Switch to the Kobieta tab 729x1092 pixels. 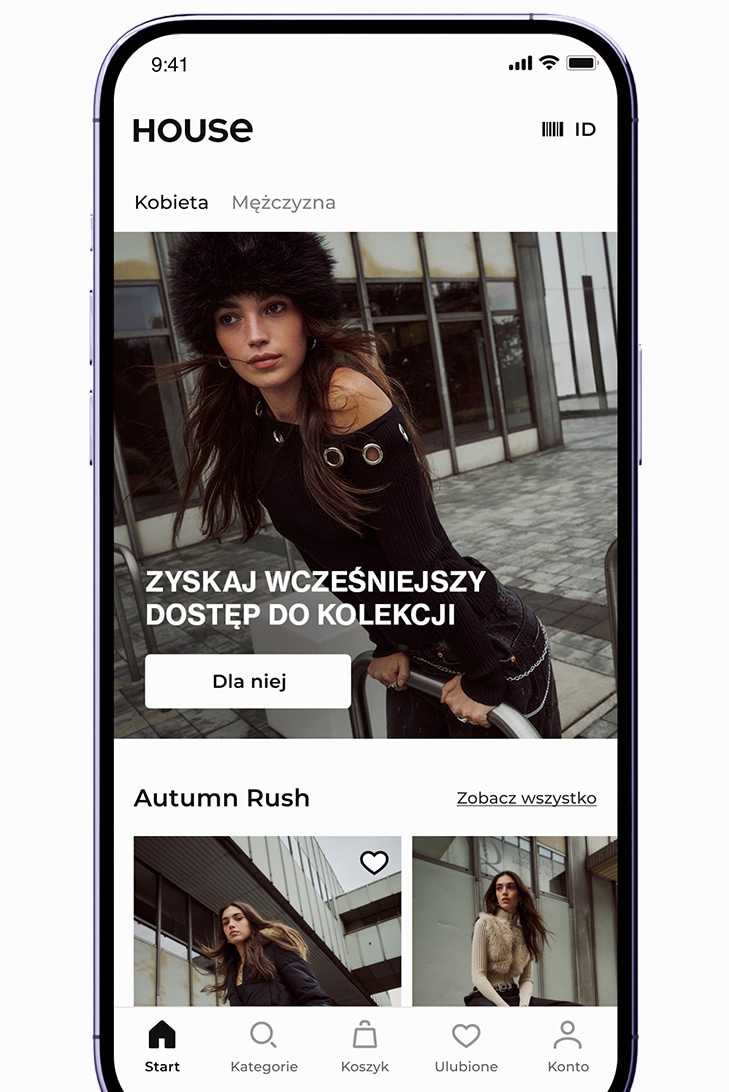click(x=171, y=202)
